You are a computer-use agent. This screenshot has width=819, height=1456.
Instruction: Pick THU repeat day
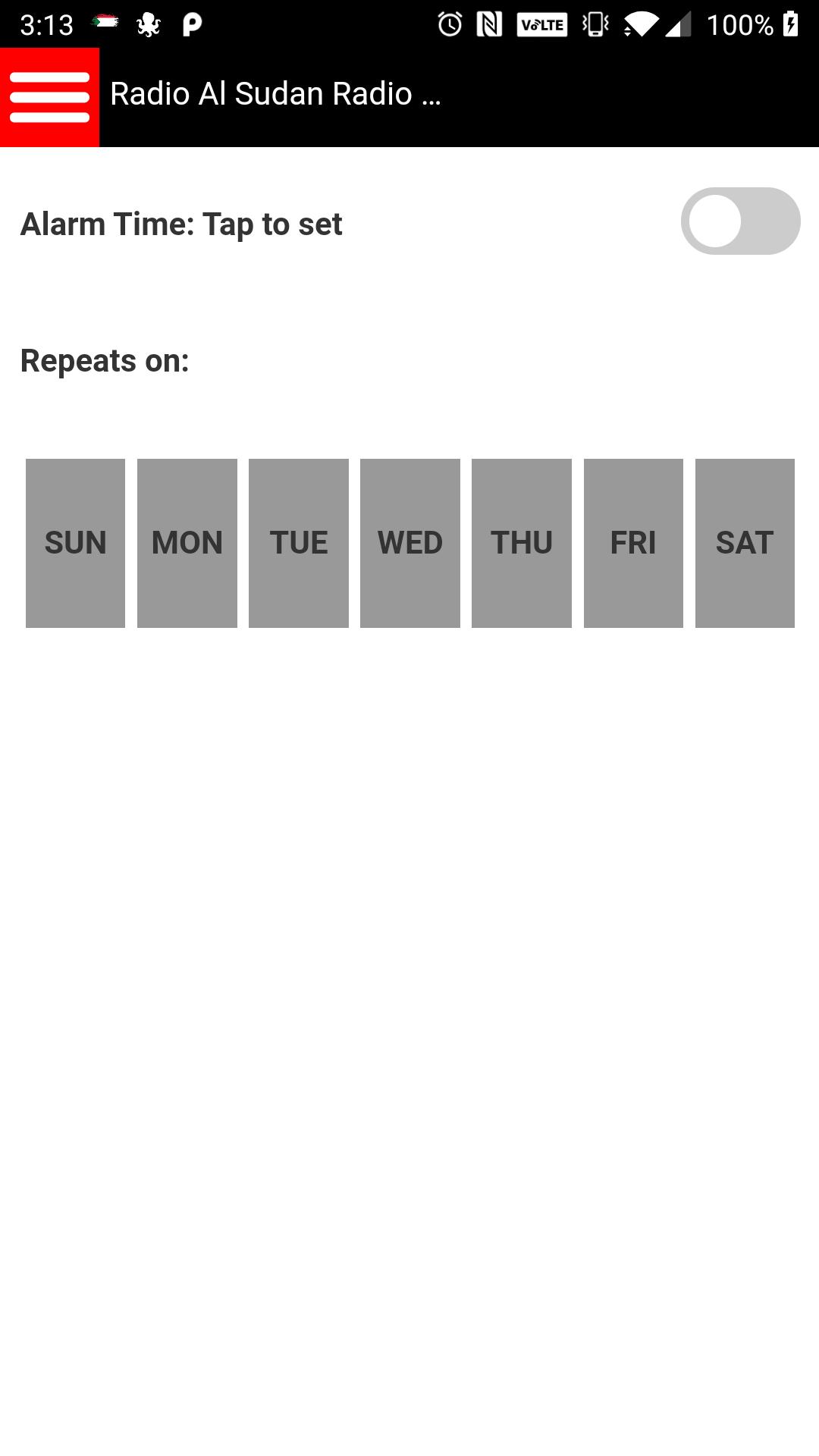point(521,543)
